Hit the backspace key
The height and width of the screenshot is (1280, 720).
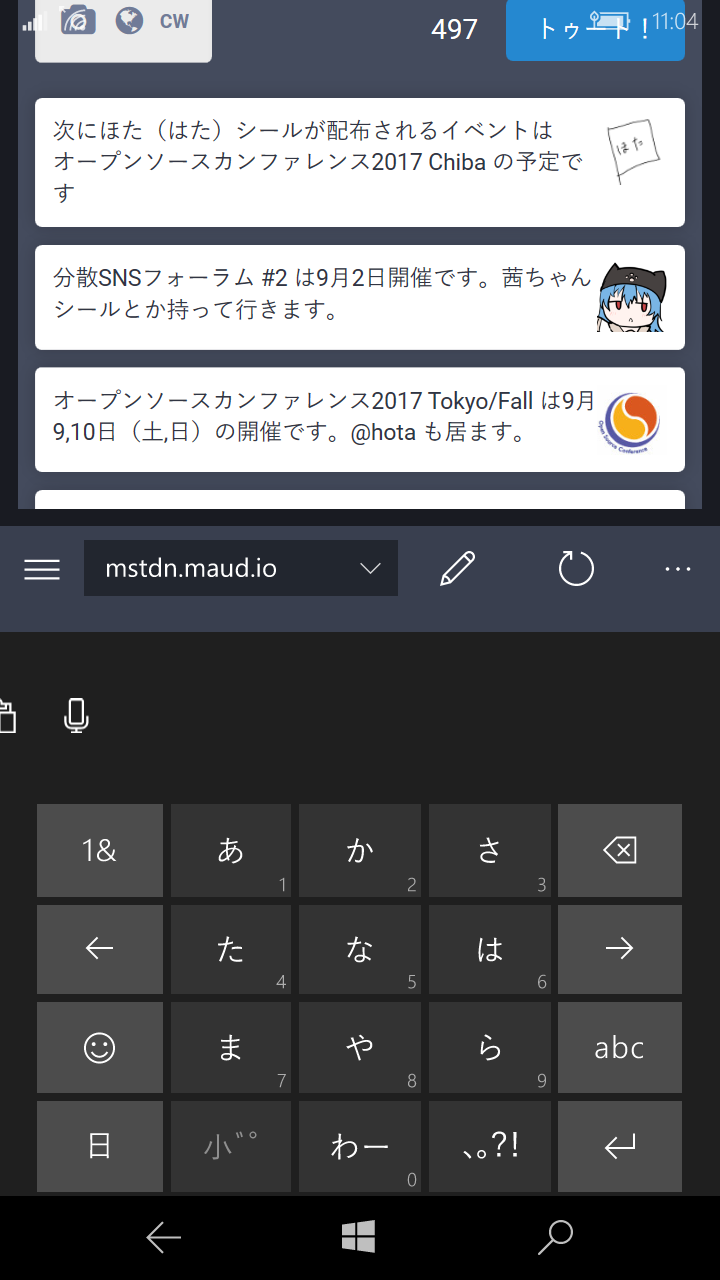pyautogui.click(x=620, y=851)
